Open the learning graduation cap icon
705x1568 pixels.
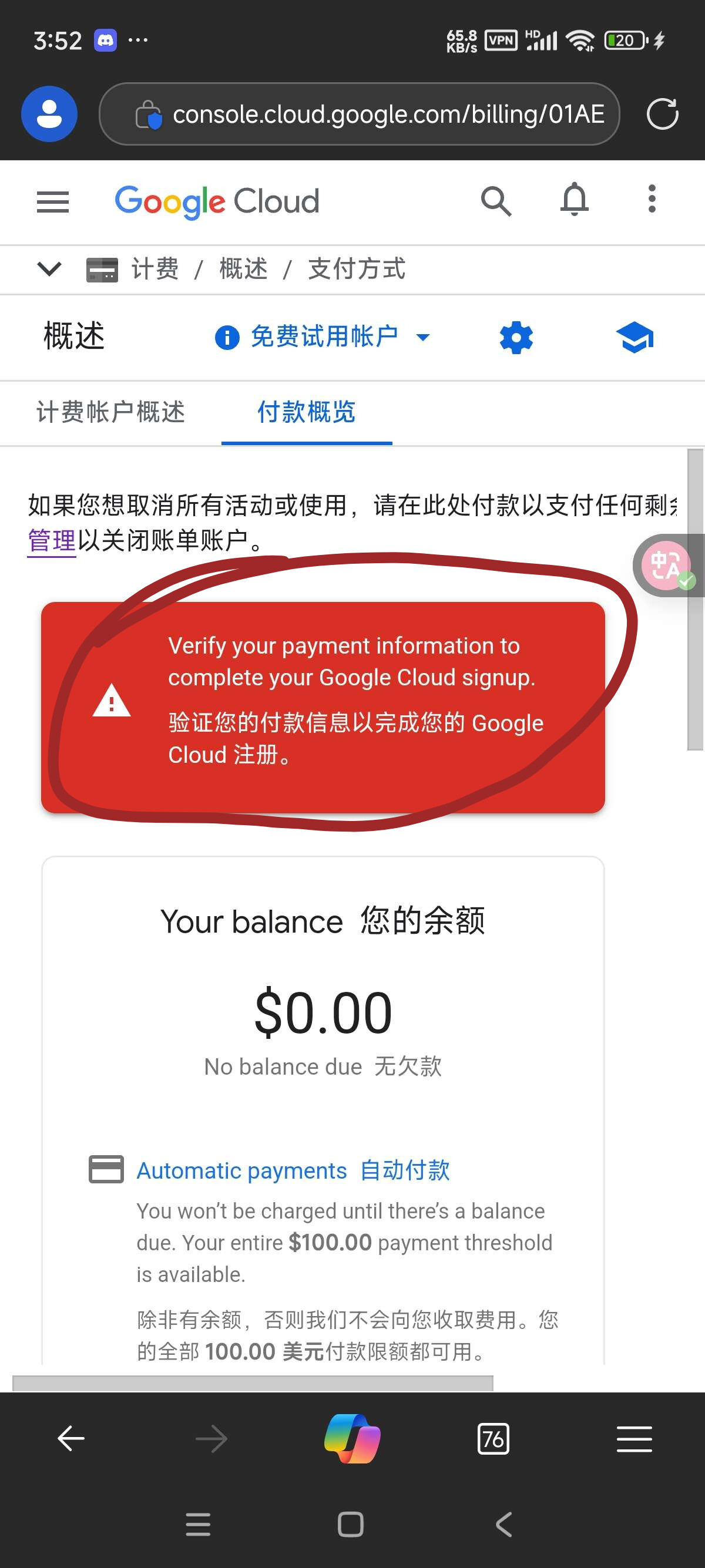(x=634, y=337)
